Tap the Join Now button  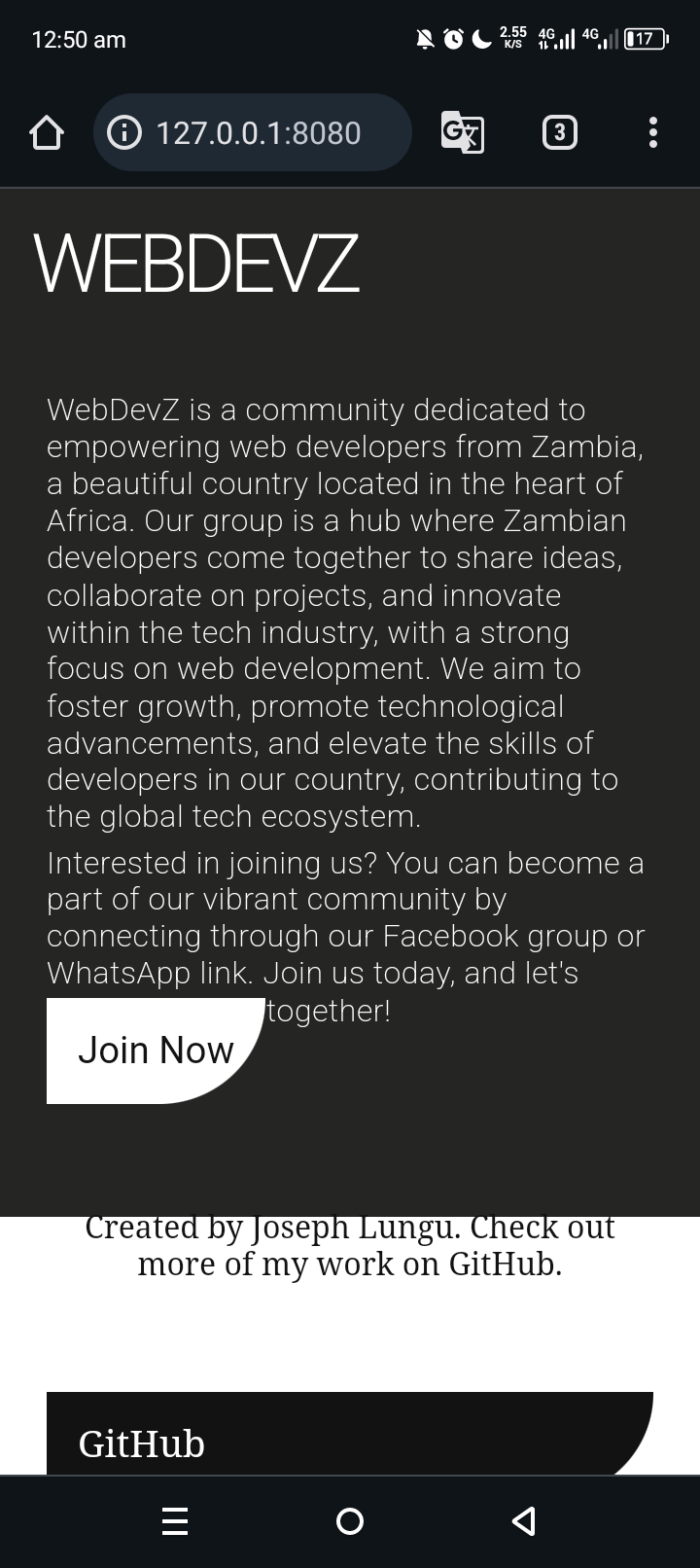[156, 1051]
